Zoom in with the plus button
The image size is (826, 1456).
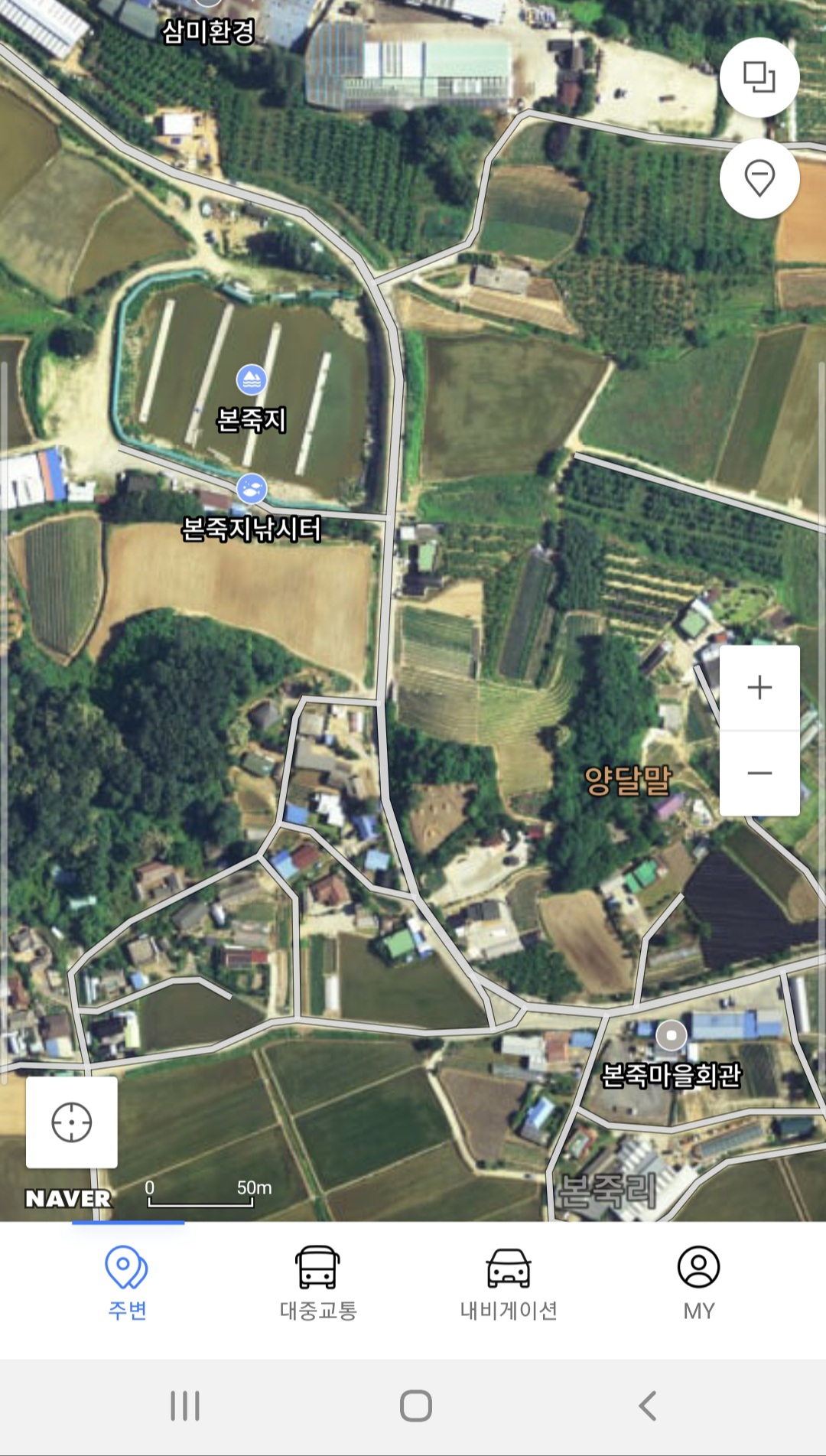coord(759,687)
